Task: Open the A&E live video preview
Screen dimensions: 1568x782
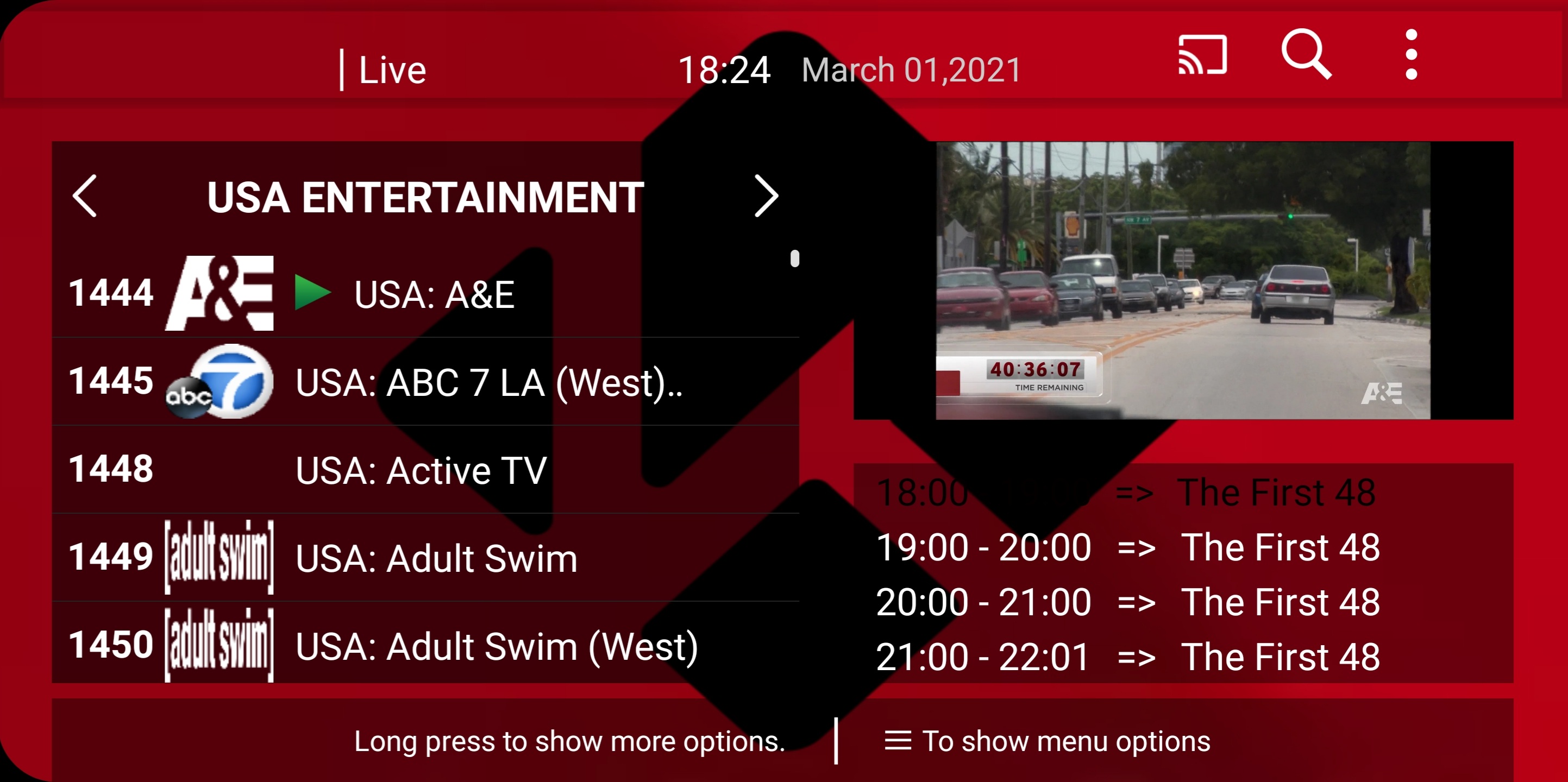Action: click(x=1183, y=280)
